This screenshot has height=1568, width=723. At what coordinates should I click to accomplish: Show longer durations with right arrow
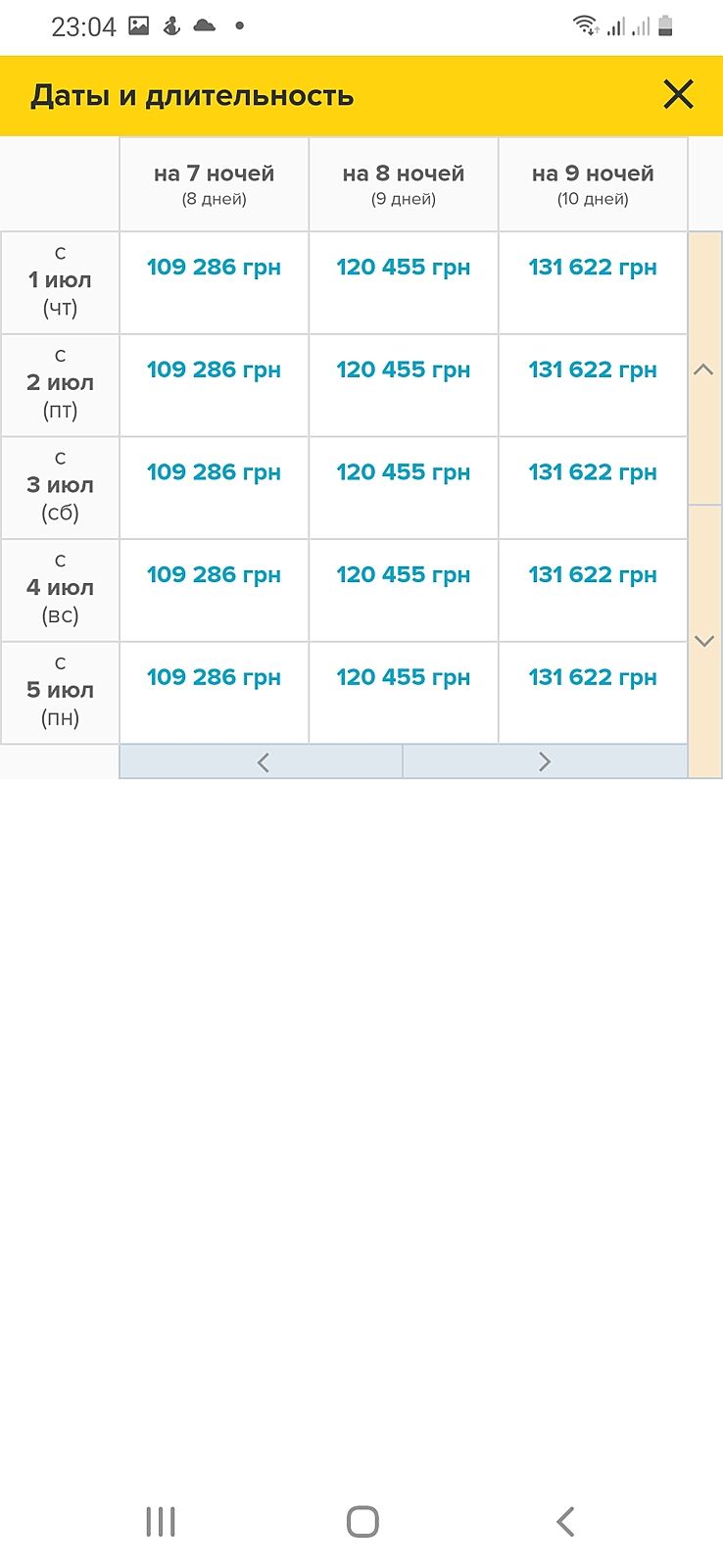545,762
